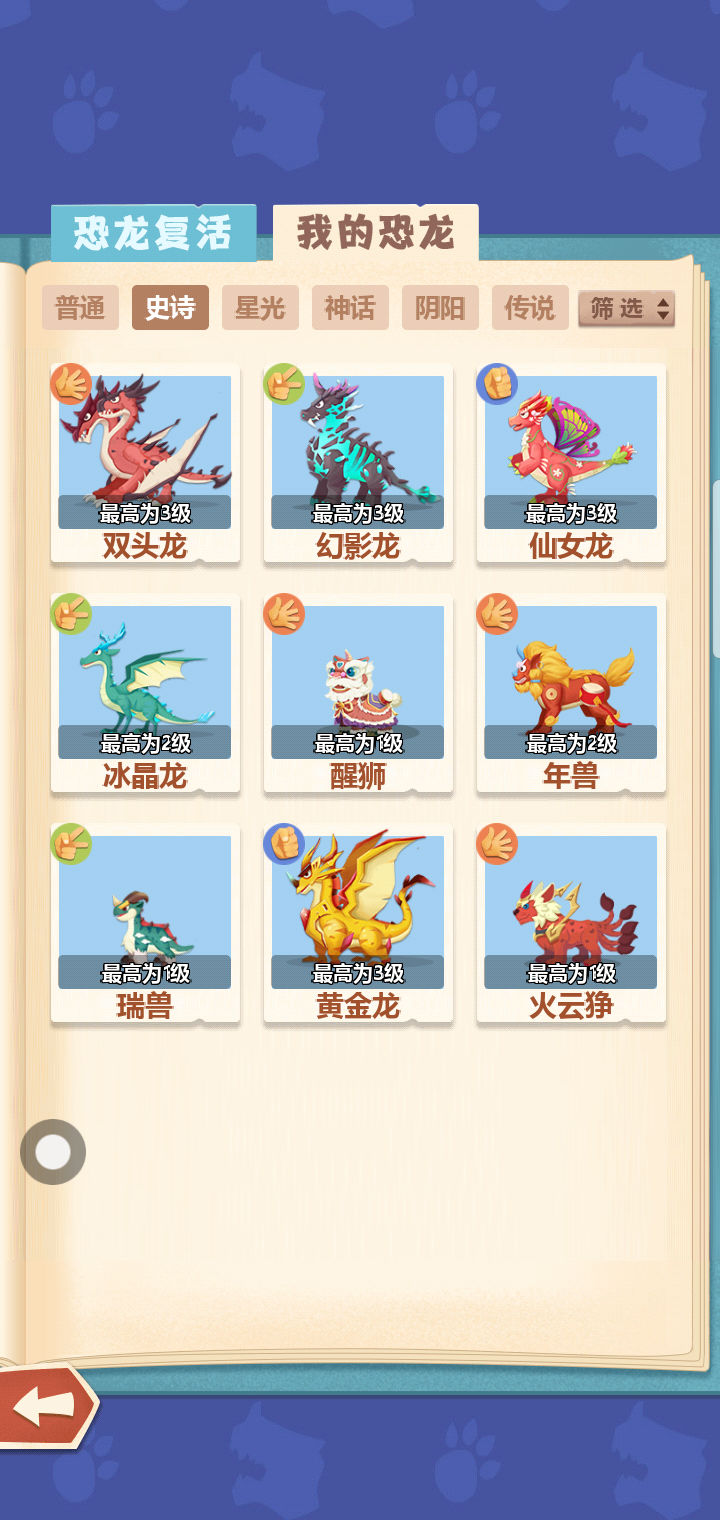Open the 火云狰 card

click(571, 922)
